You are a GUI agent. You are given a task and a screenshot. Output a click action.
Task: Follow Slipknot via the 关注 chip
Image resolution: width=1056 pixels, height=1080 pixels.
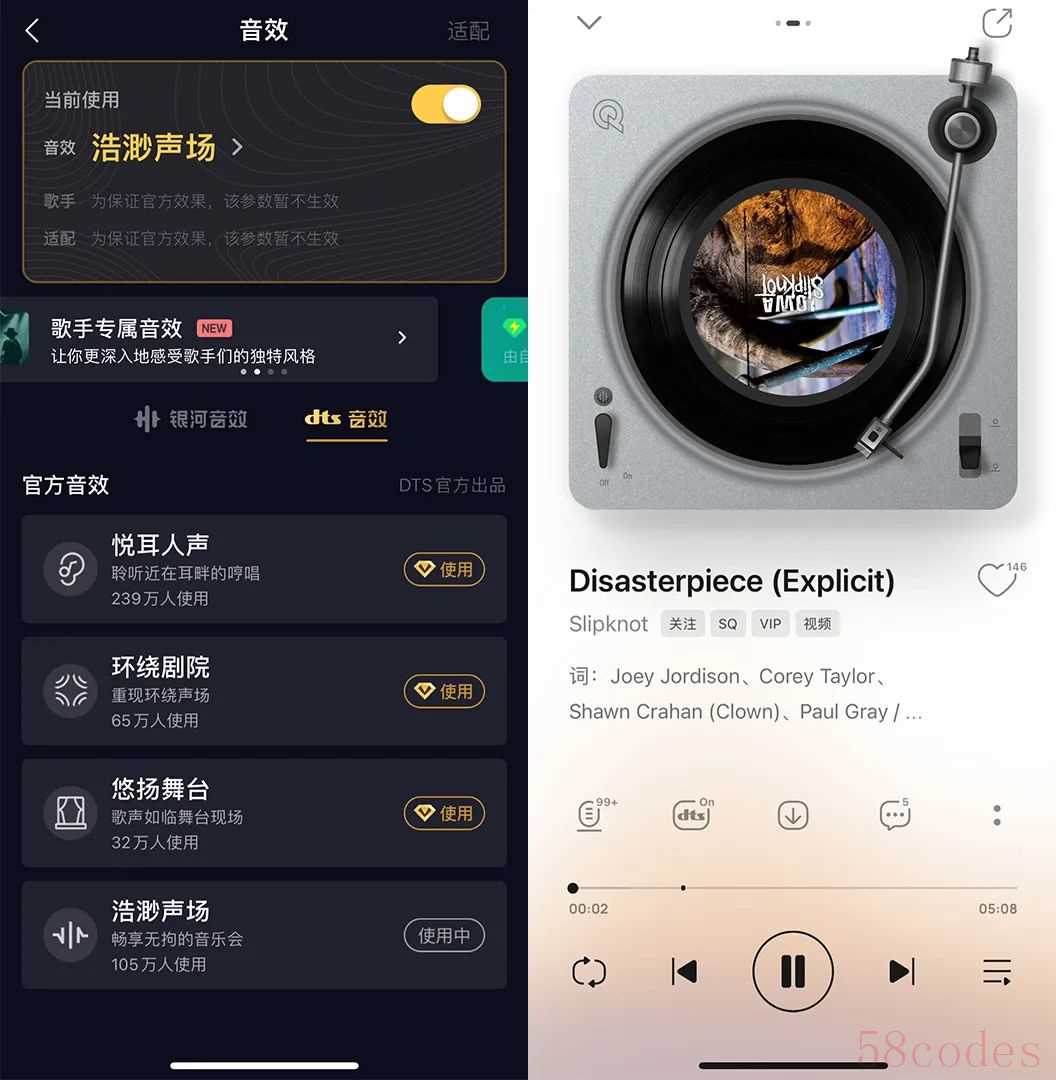coord(682,624)
